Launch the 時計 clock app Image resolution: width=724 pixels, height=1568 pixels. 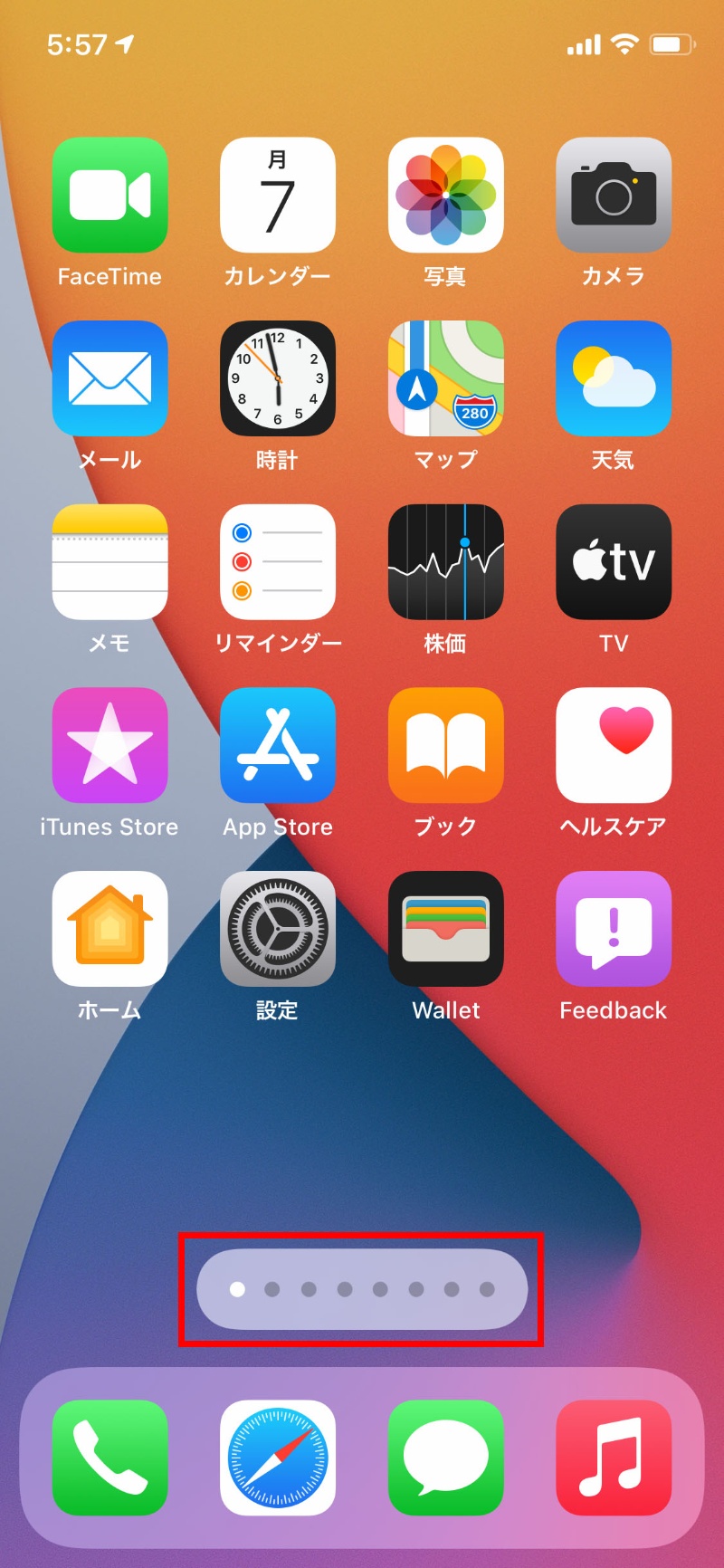(x=278, y=378)
